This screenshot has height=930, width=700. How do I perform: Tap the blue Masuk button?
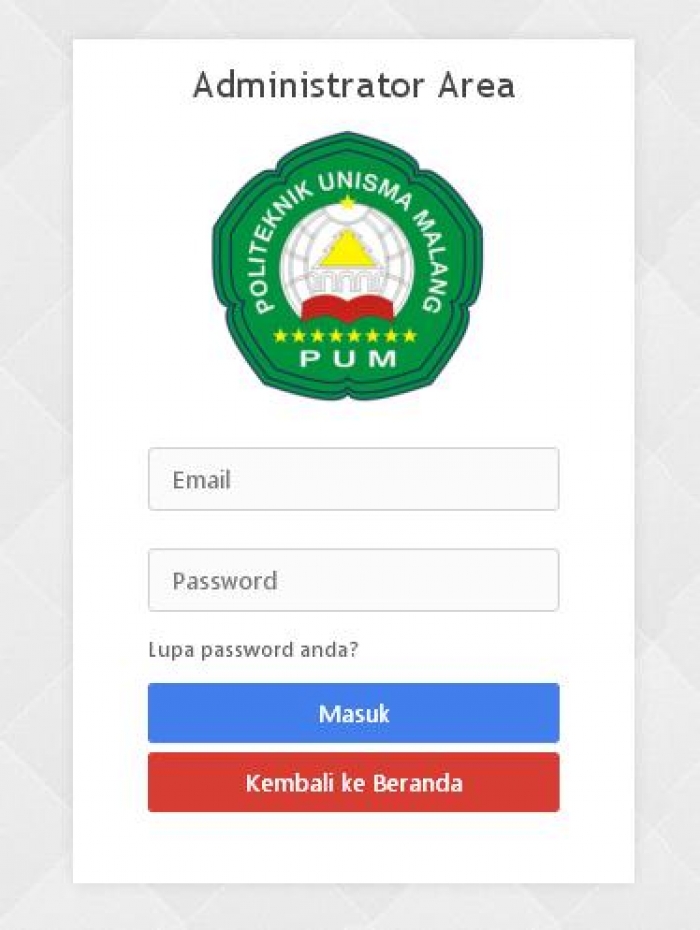click(353, 713)
